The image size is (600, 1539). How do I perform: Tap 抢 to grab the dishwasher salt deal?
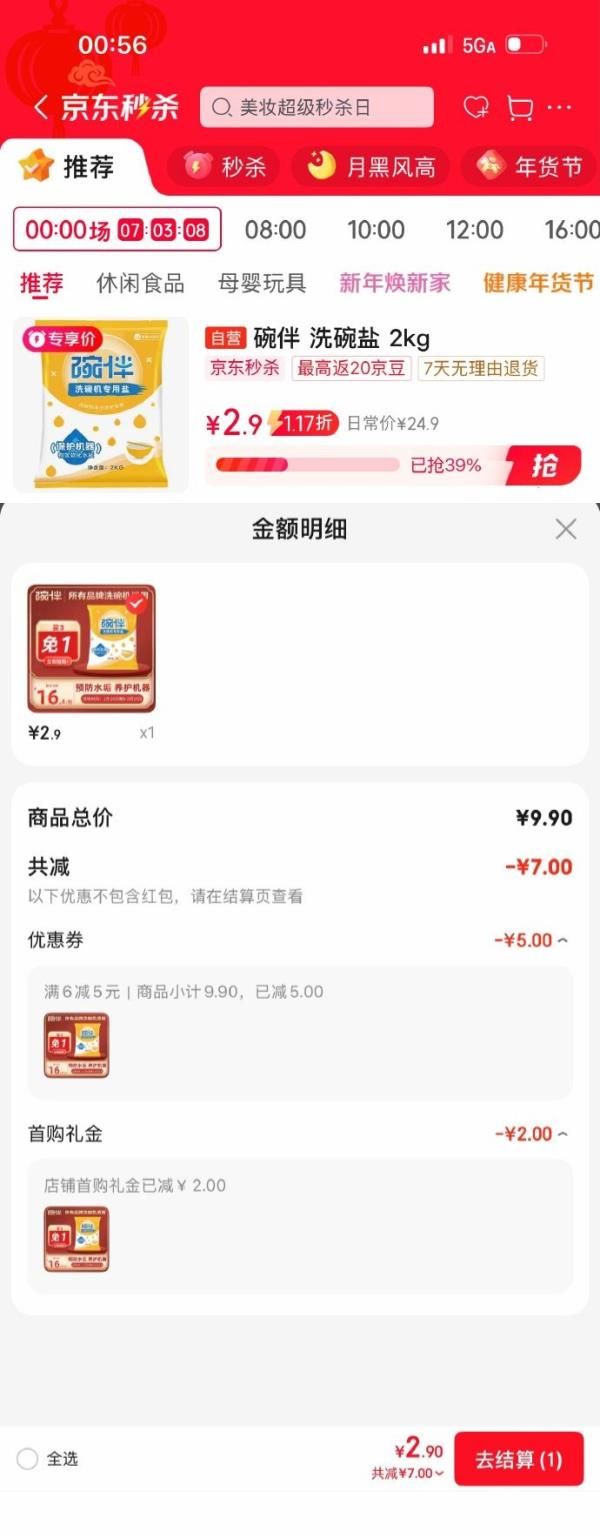(544, 465)
